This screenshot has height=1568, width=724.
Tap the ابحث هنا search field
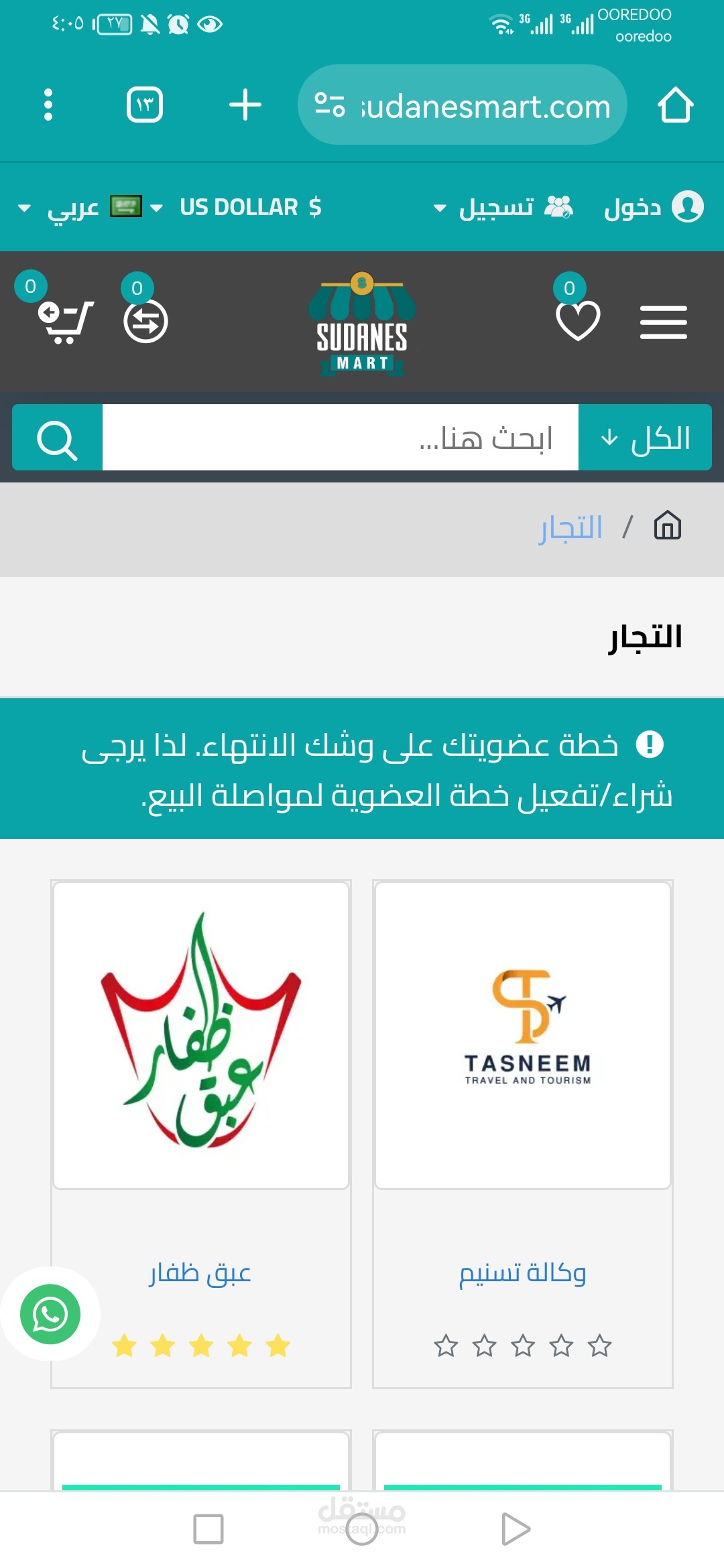341,438
